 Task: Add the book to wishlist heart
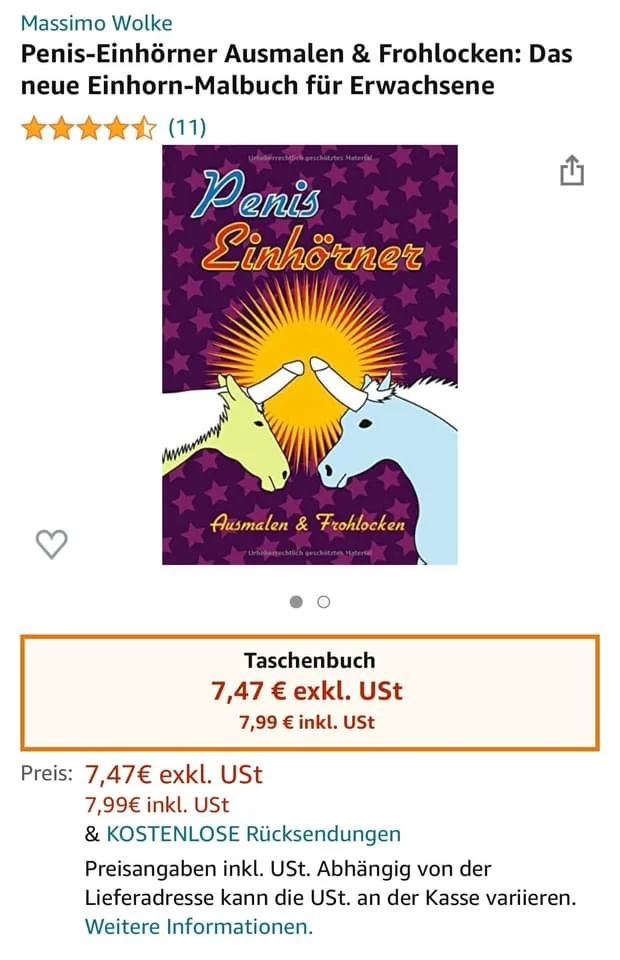tap(51, 544)
